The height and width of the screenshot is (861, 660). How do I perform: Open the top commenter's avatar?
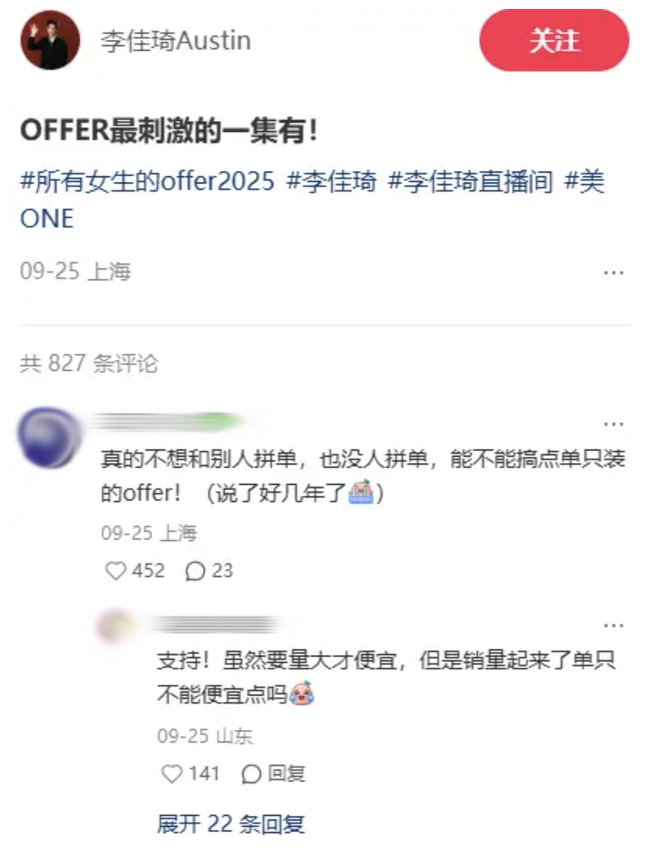click(x=51, y=436)
